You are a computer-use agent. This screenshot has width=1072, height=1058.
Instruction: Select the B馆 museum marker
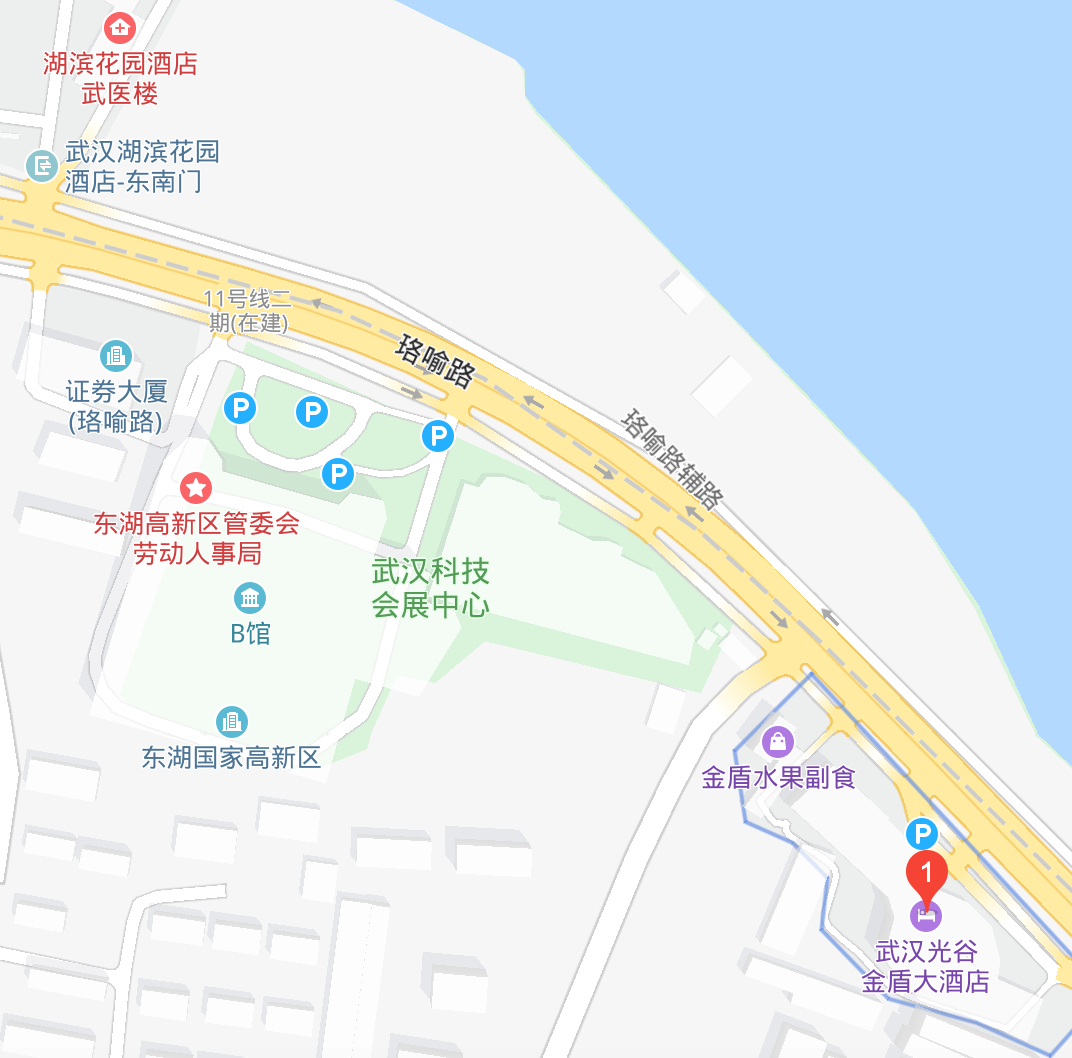tap(250, 599)
